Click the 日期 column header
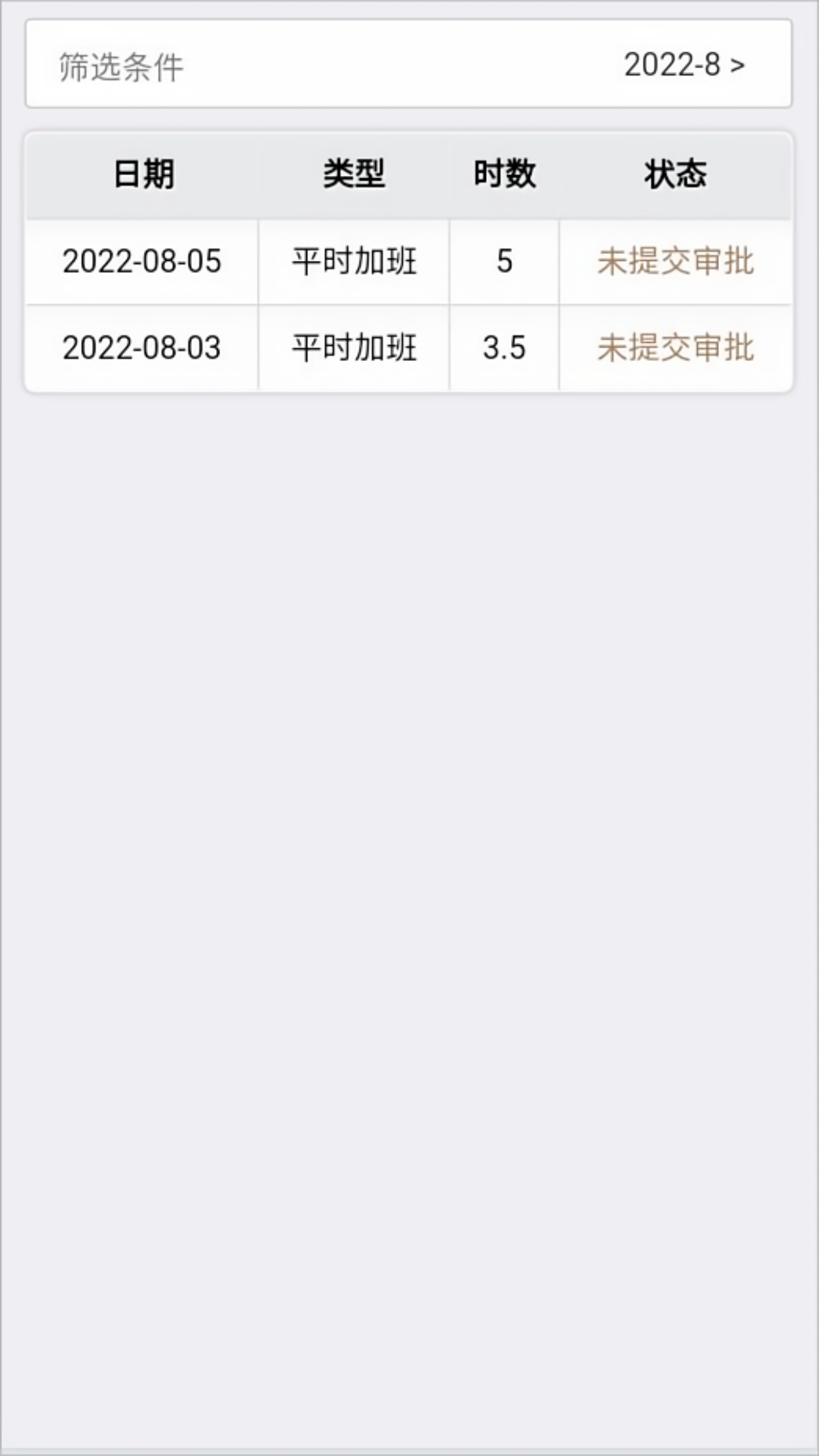This screenshot has width=819, height=1456. click(141, 174)
